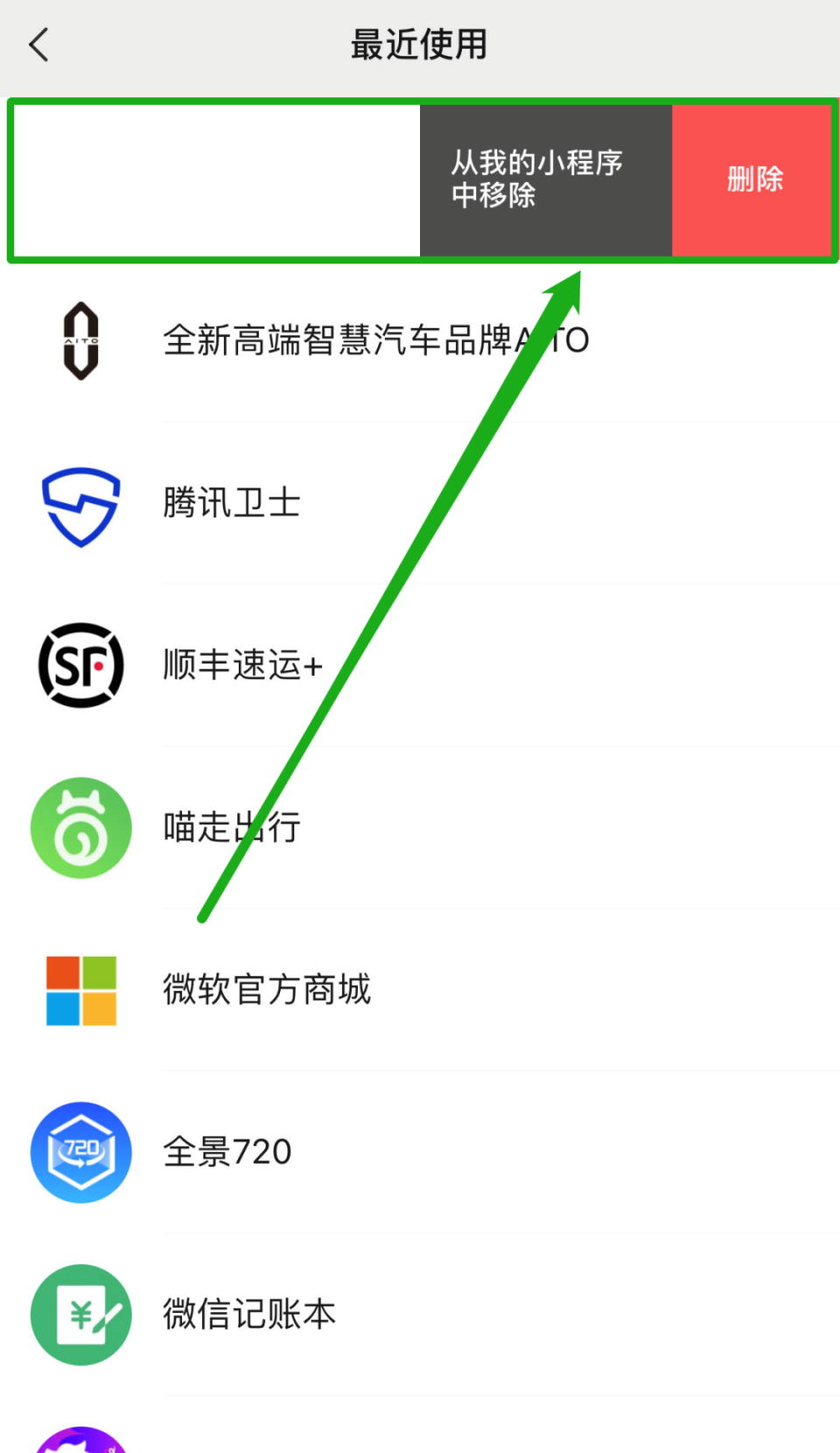
Task: Open 全新高端智慧汽车品牌AITO entry text
Action: tap(376, 340)
